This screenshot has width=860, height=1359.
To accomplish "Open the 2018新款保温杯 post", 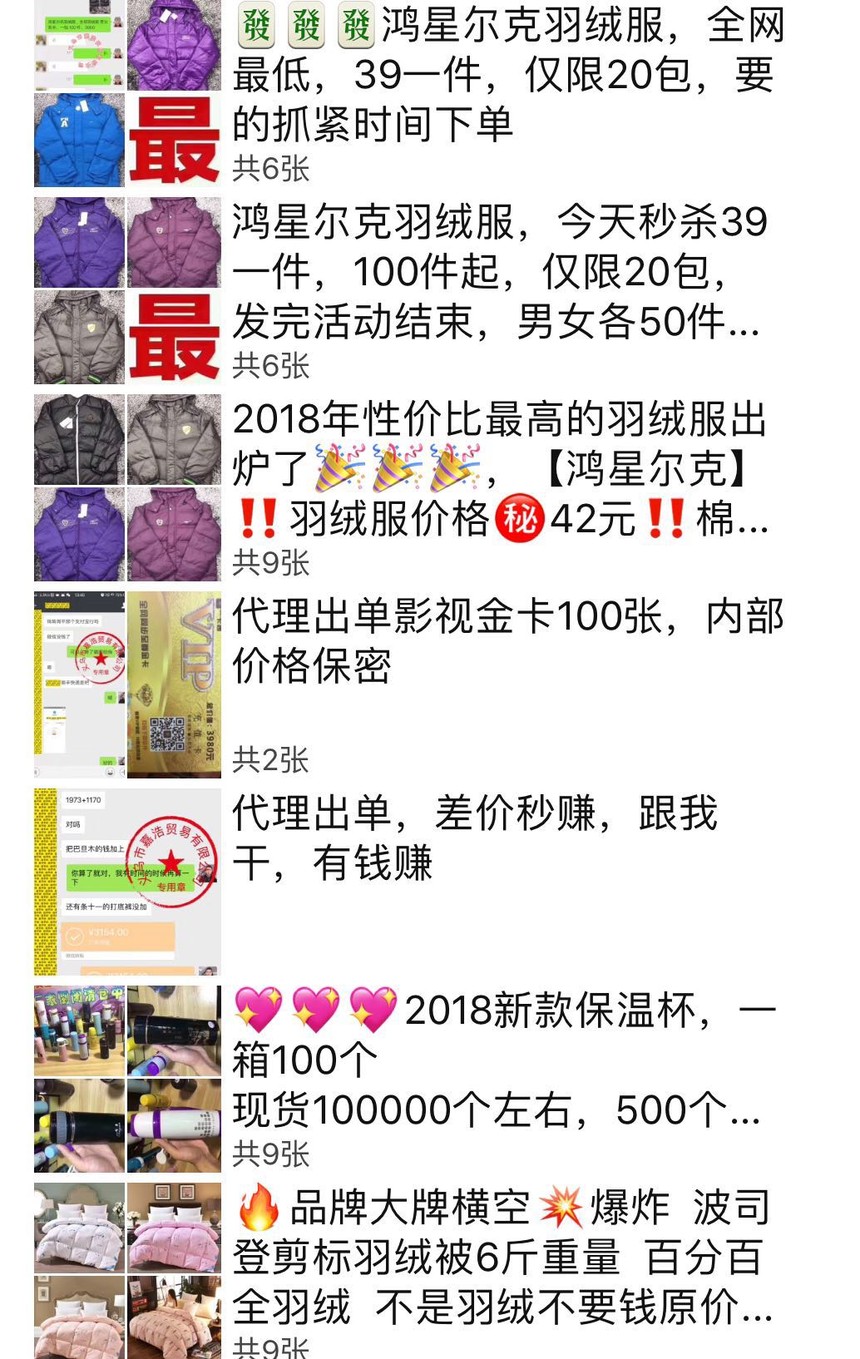I will [500, 1060].
